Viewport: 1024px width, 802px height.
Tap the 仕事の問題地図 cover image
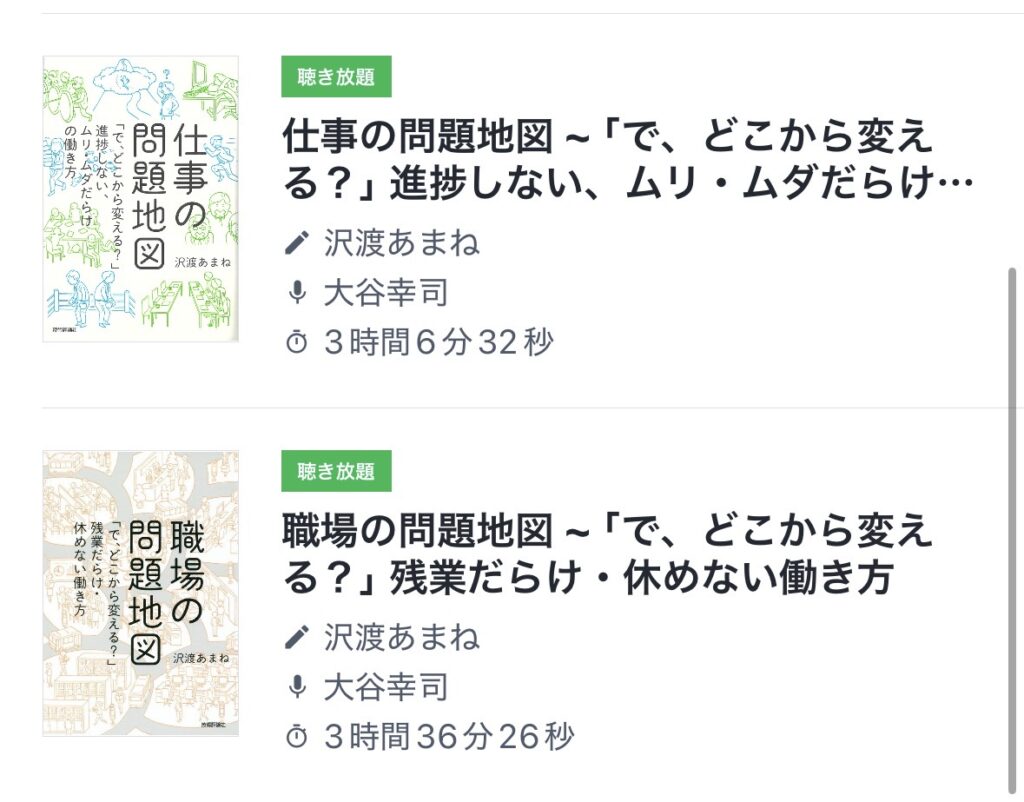pos(140,199)
